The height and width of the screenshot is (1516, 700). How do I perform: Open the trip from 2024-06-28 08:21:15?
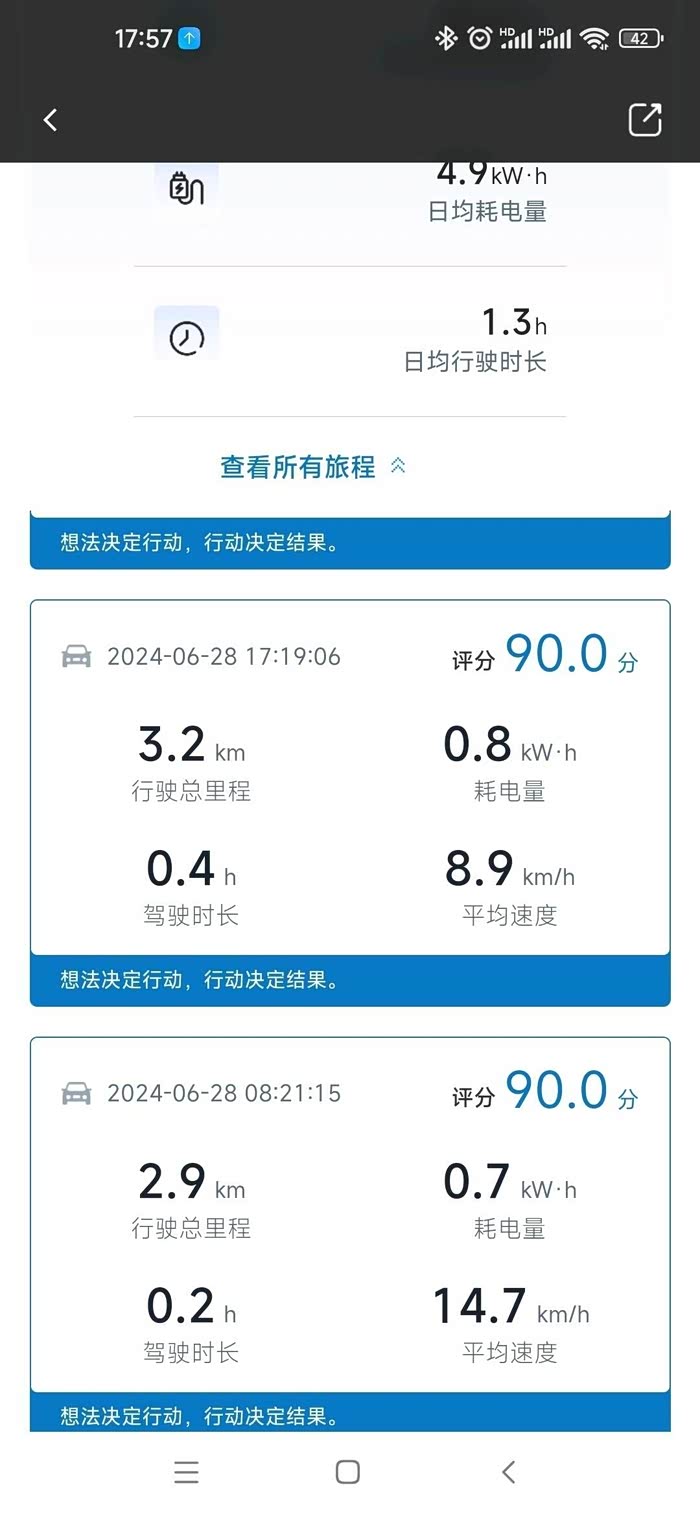coord(350,1215)
